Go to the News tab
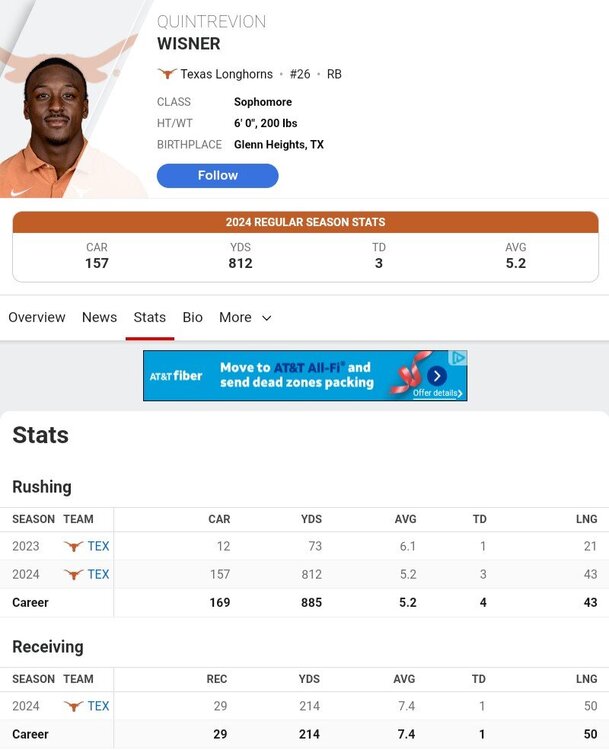This screenshot has width=609, height=750. 99,317
